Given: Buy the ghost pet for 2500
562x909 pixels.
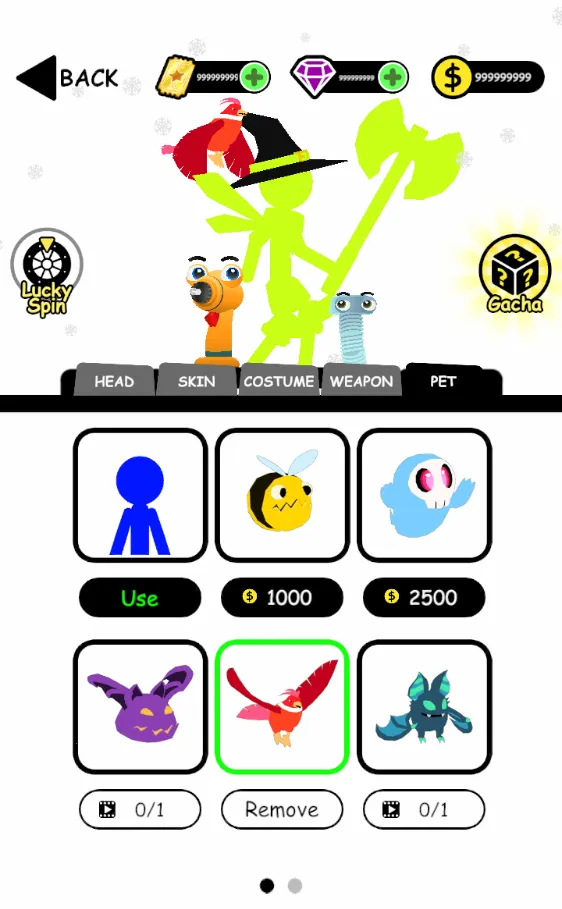Looking at the screenshot, I should (425, 597).
